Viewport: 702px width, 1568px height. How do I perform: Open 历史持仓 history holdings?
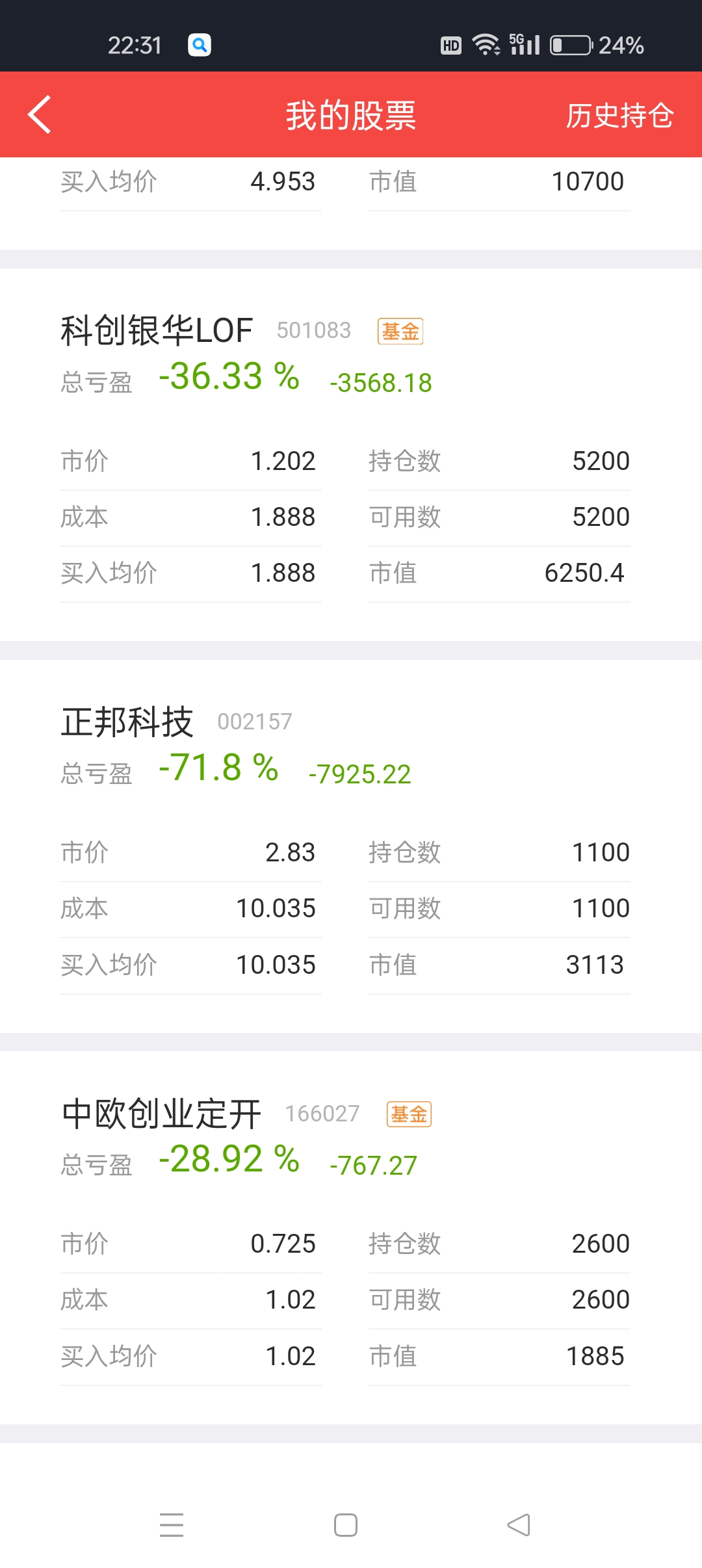pos(619,116)
